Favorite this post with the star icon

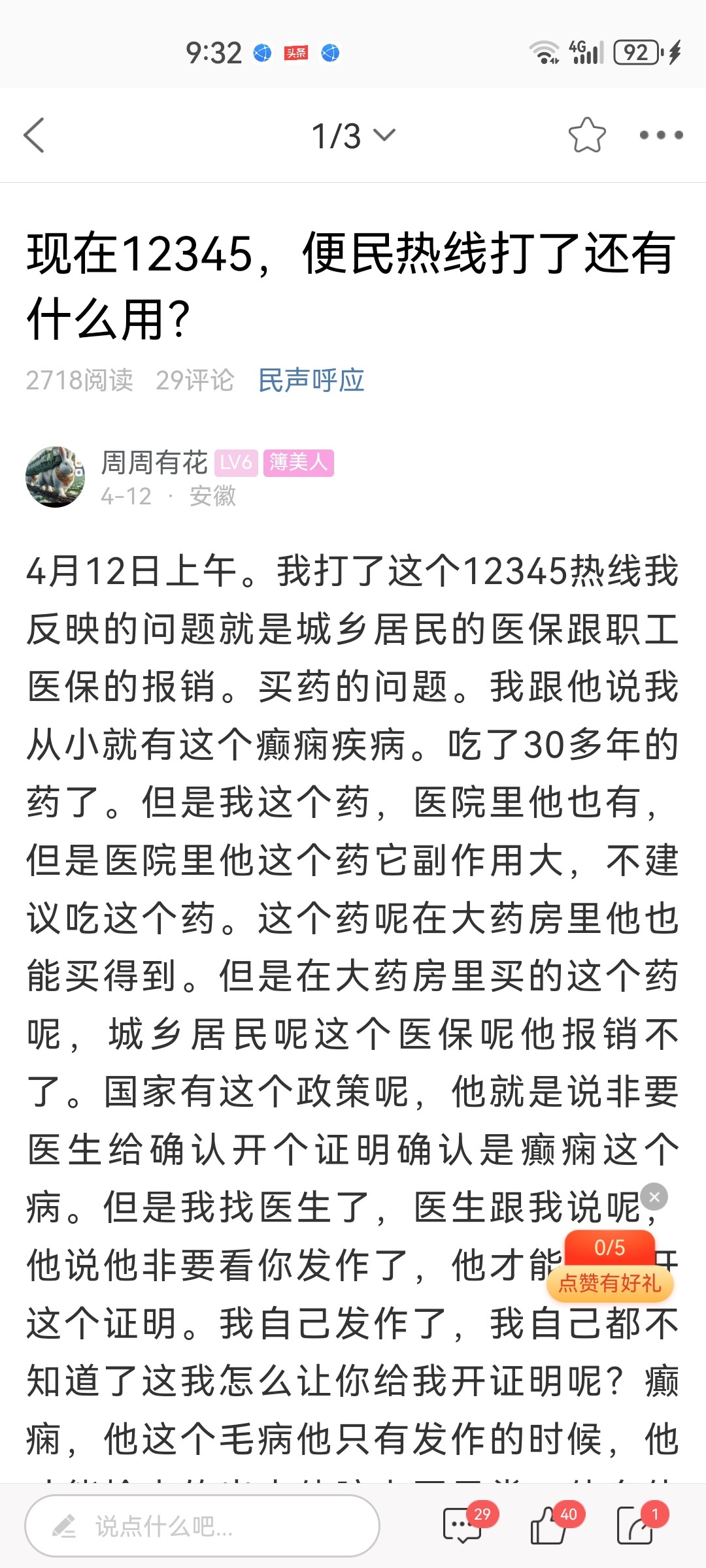pyautogui.click(x=587, y=135)
